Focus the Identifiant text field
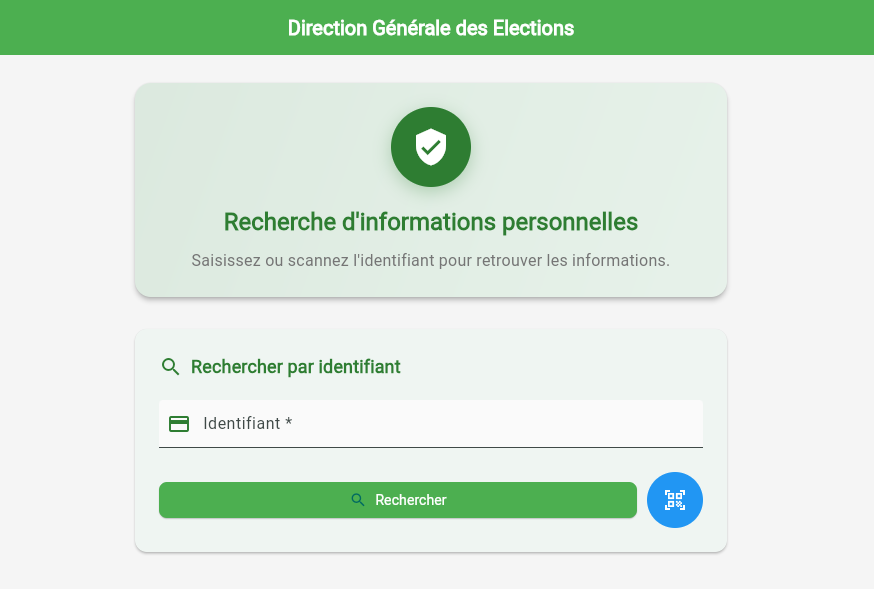874x589 pixels. 440,424
